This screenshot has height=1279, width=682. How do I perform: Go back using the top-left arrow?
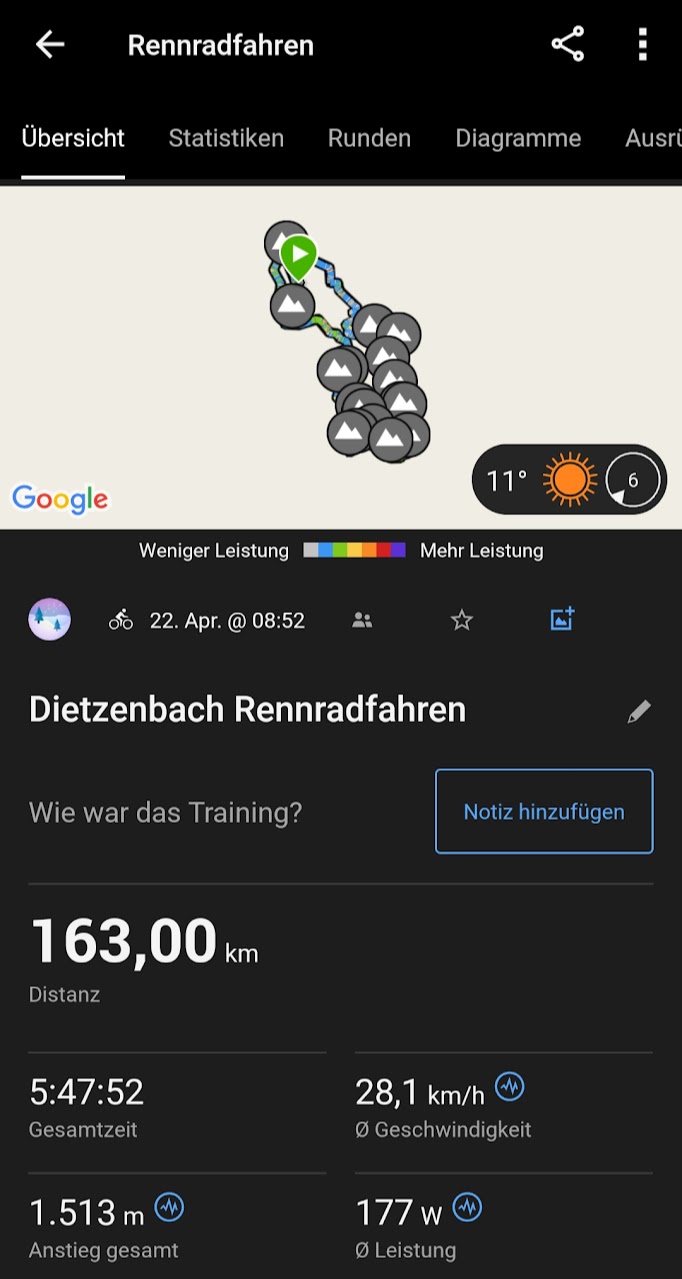49,44
